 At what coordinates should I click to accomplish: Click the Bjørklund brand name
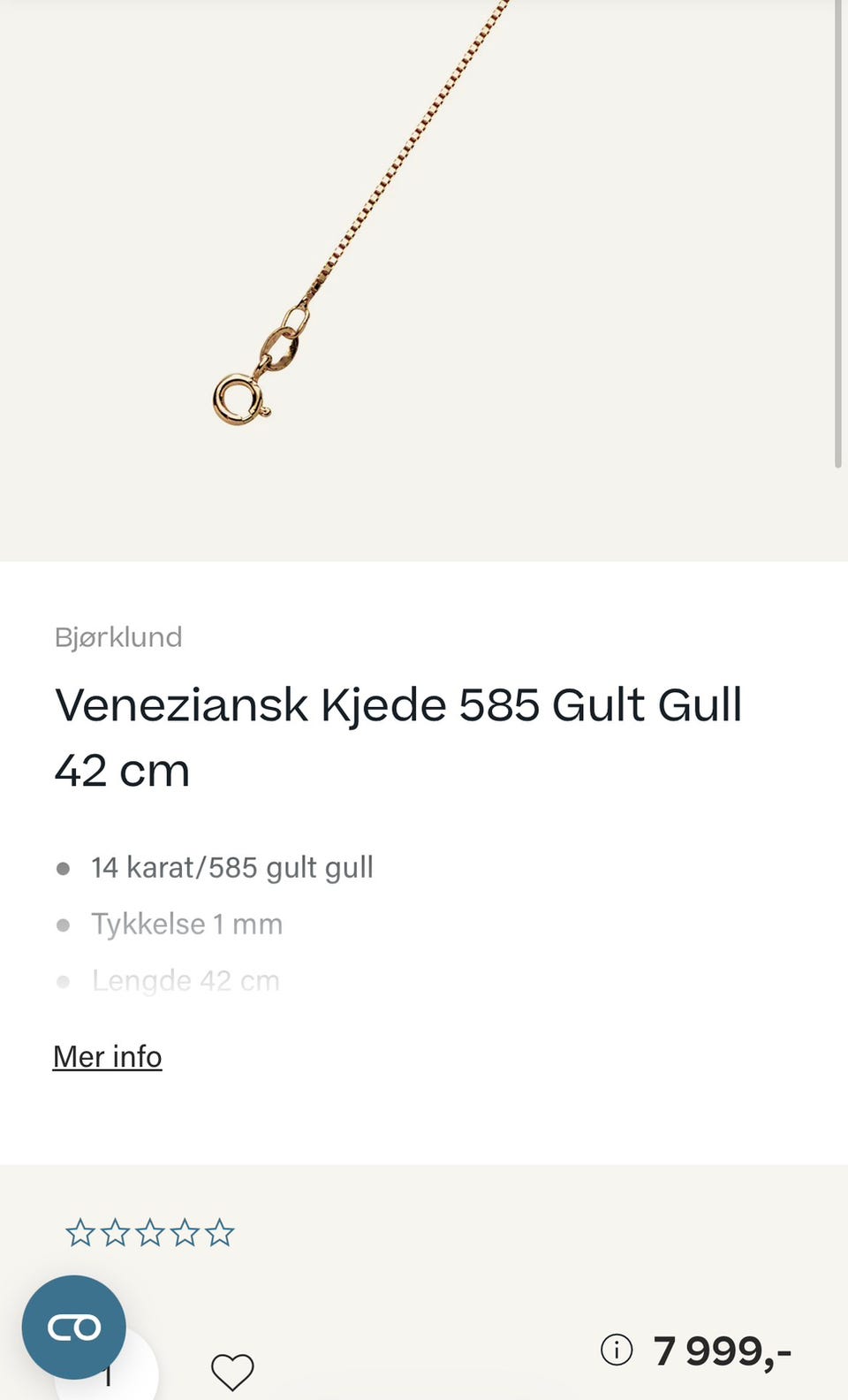tap(117, 636)
